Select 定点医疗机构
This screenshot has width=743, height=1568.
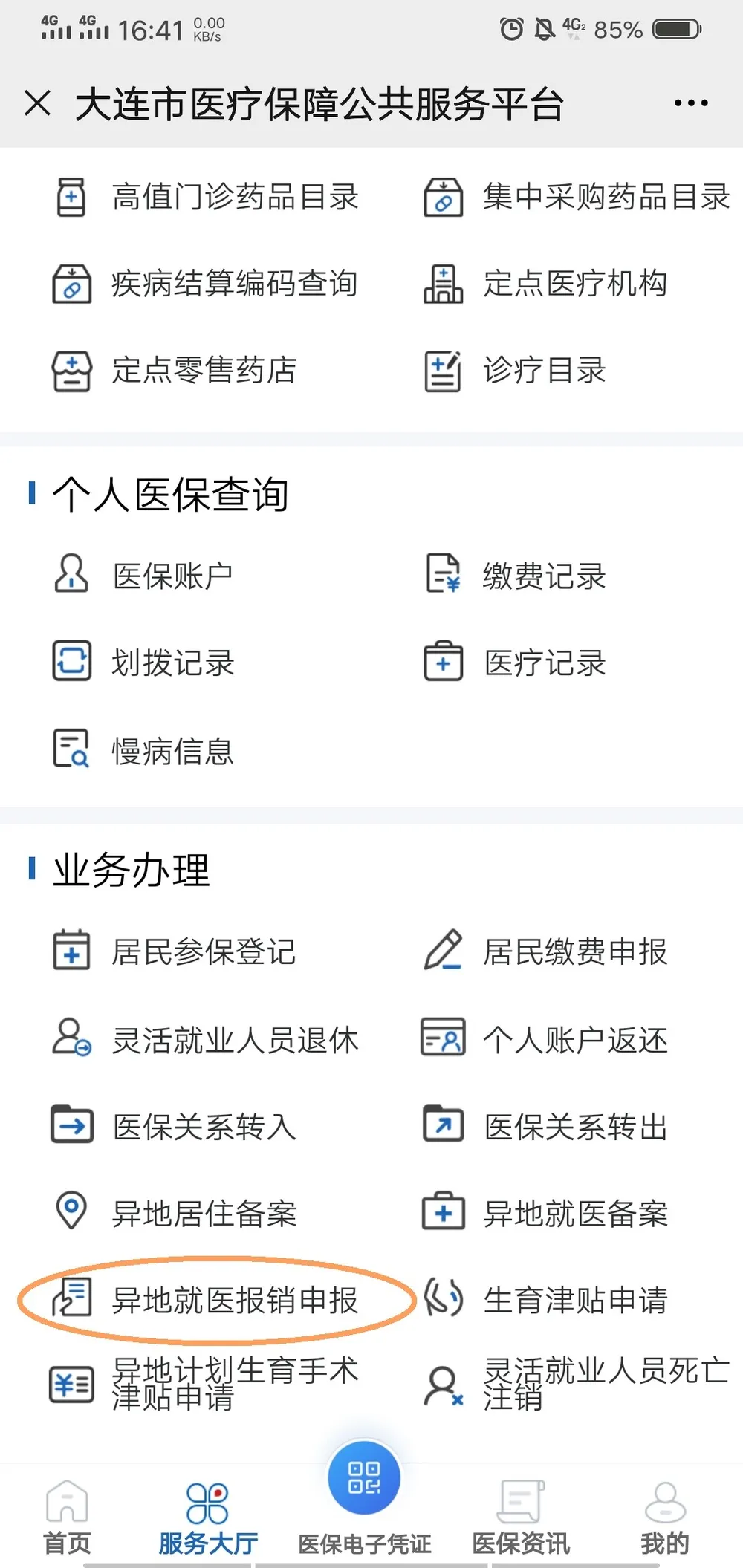click(546, 284)
